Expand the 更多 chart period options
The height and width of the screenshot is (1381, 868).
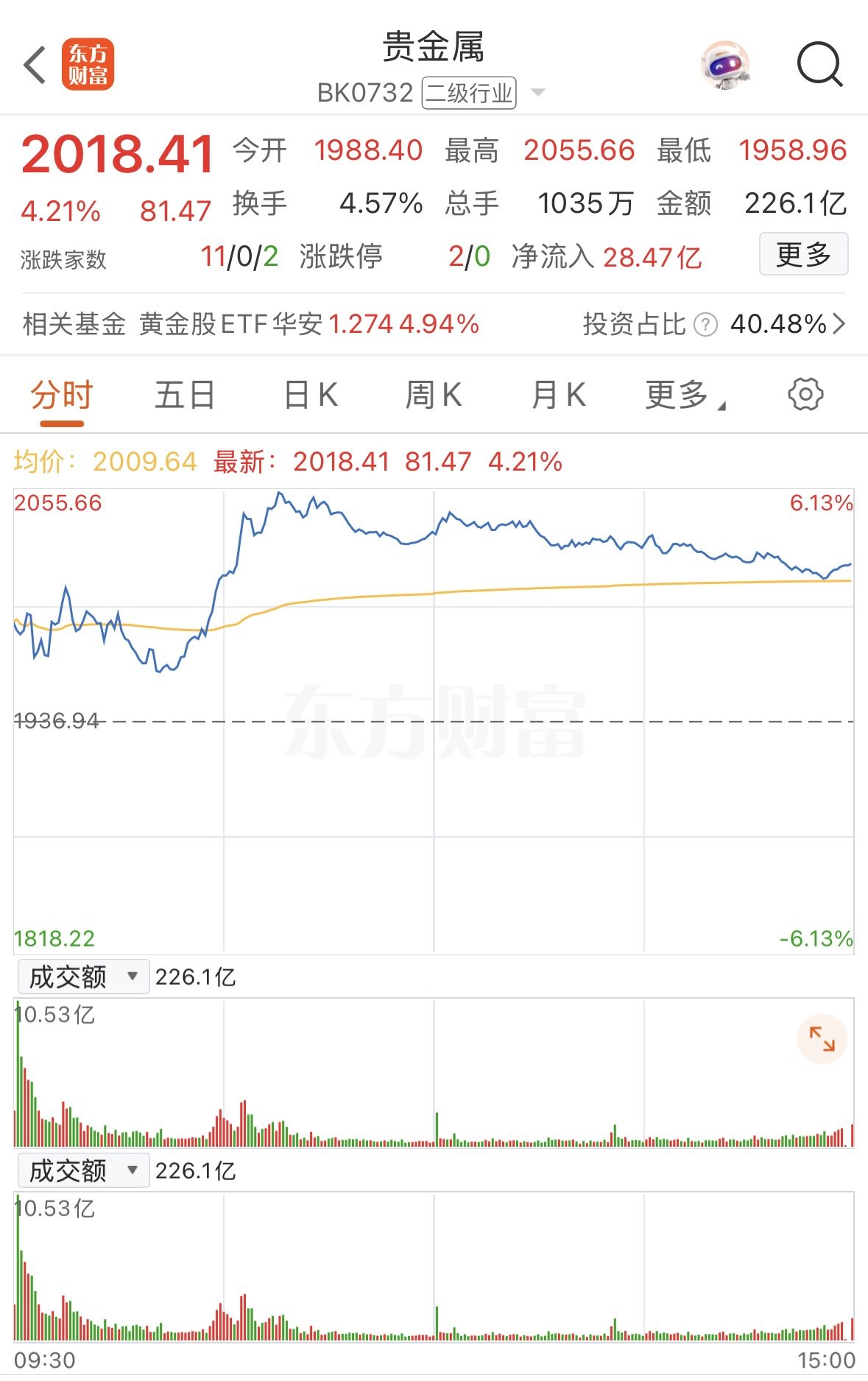[x=685, y=396]
